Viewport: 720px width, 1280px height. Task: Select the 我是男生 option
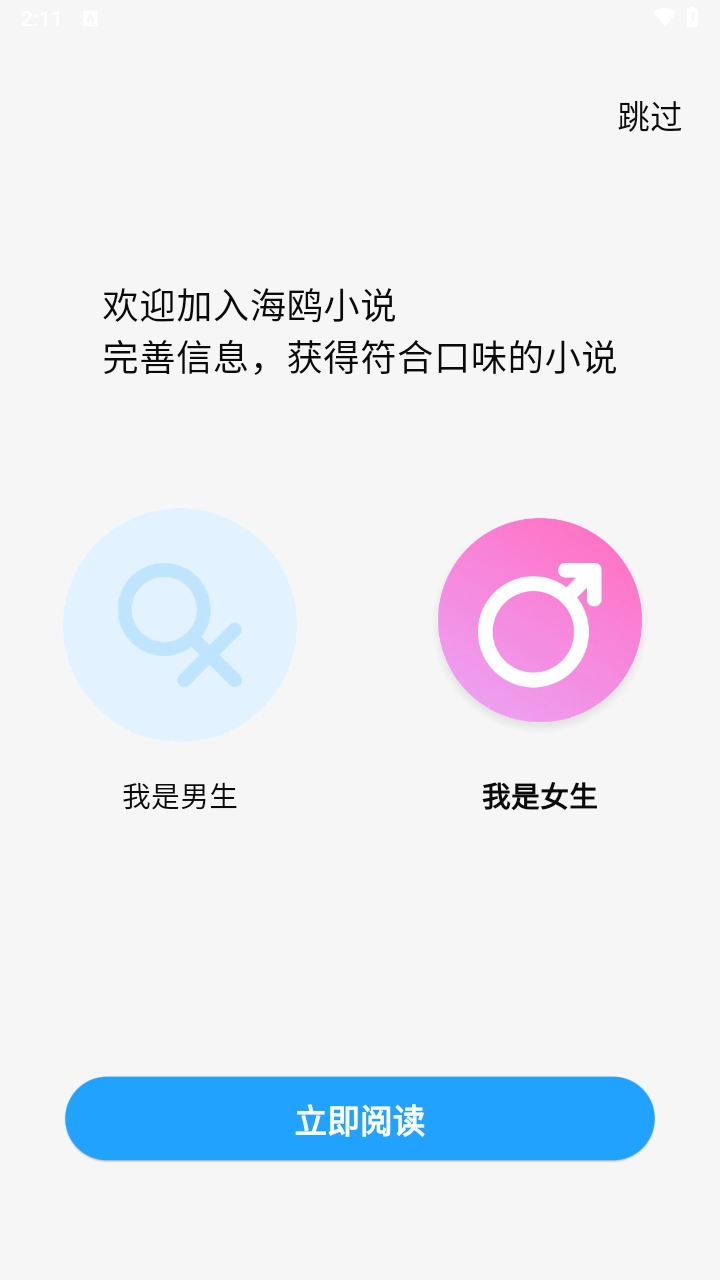(x=180, y=625)
